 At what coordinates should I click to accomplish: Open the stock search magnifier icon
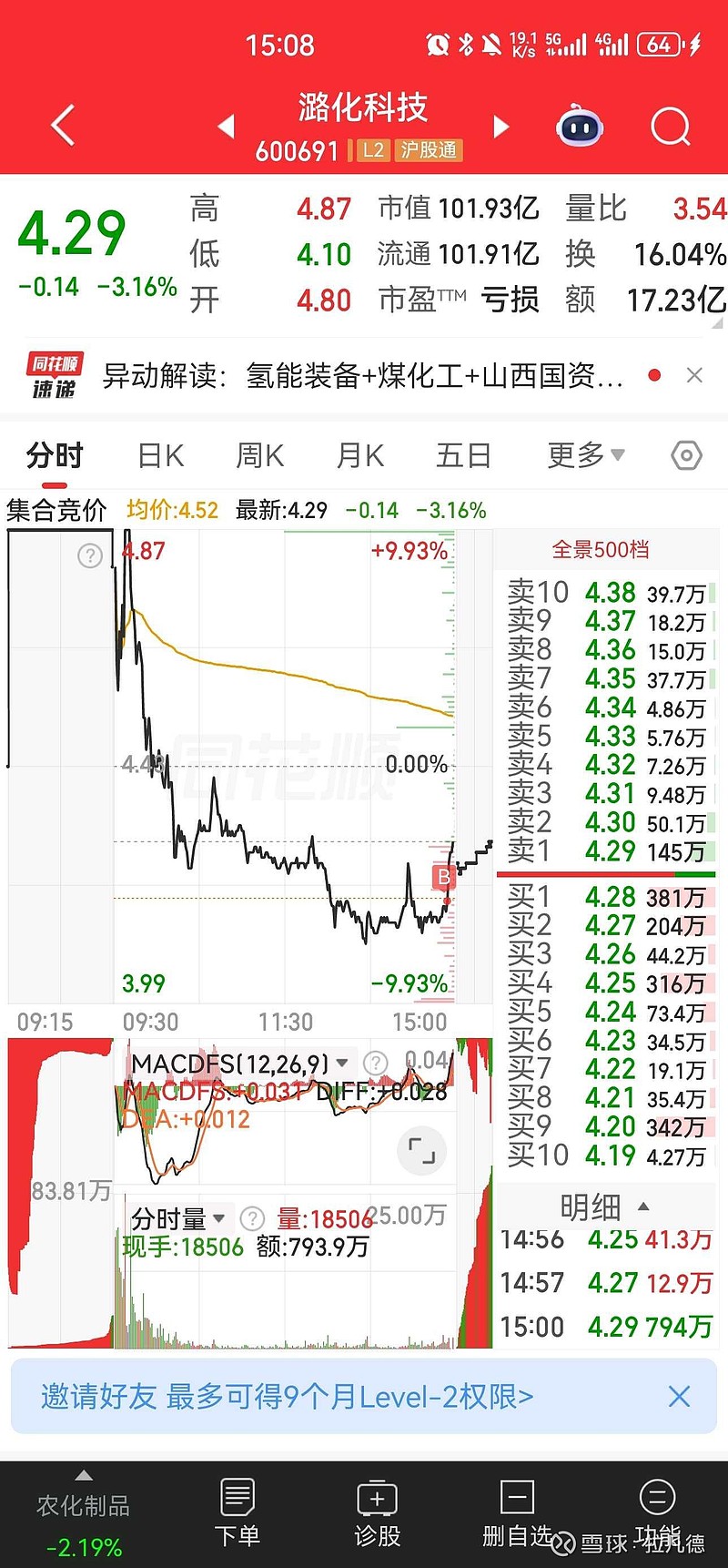pyautogui.click(x=670, y=126)
